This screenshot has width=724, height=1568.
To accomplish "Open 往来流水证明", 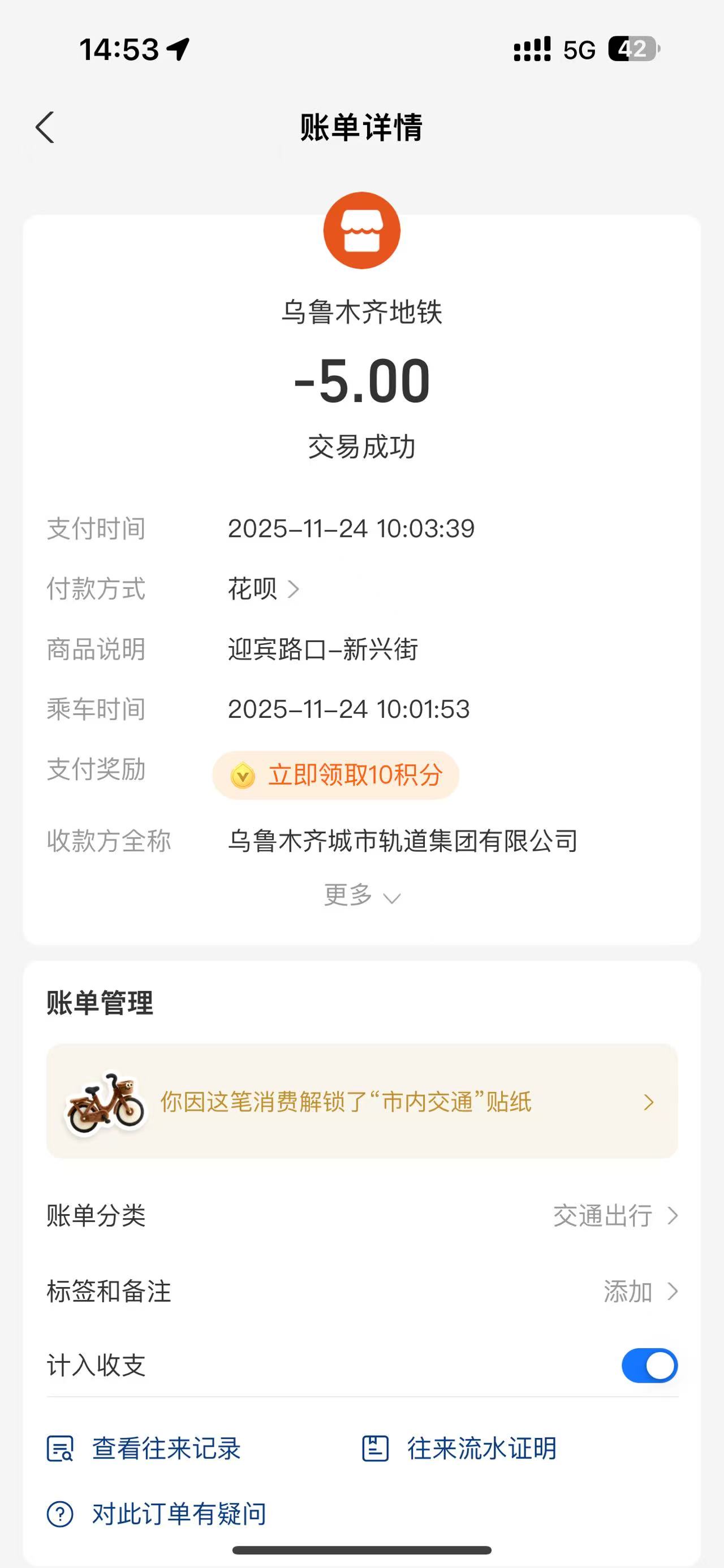I will click(460, 1448).
